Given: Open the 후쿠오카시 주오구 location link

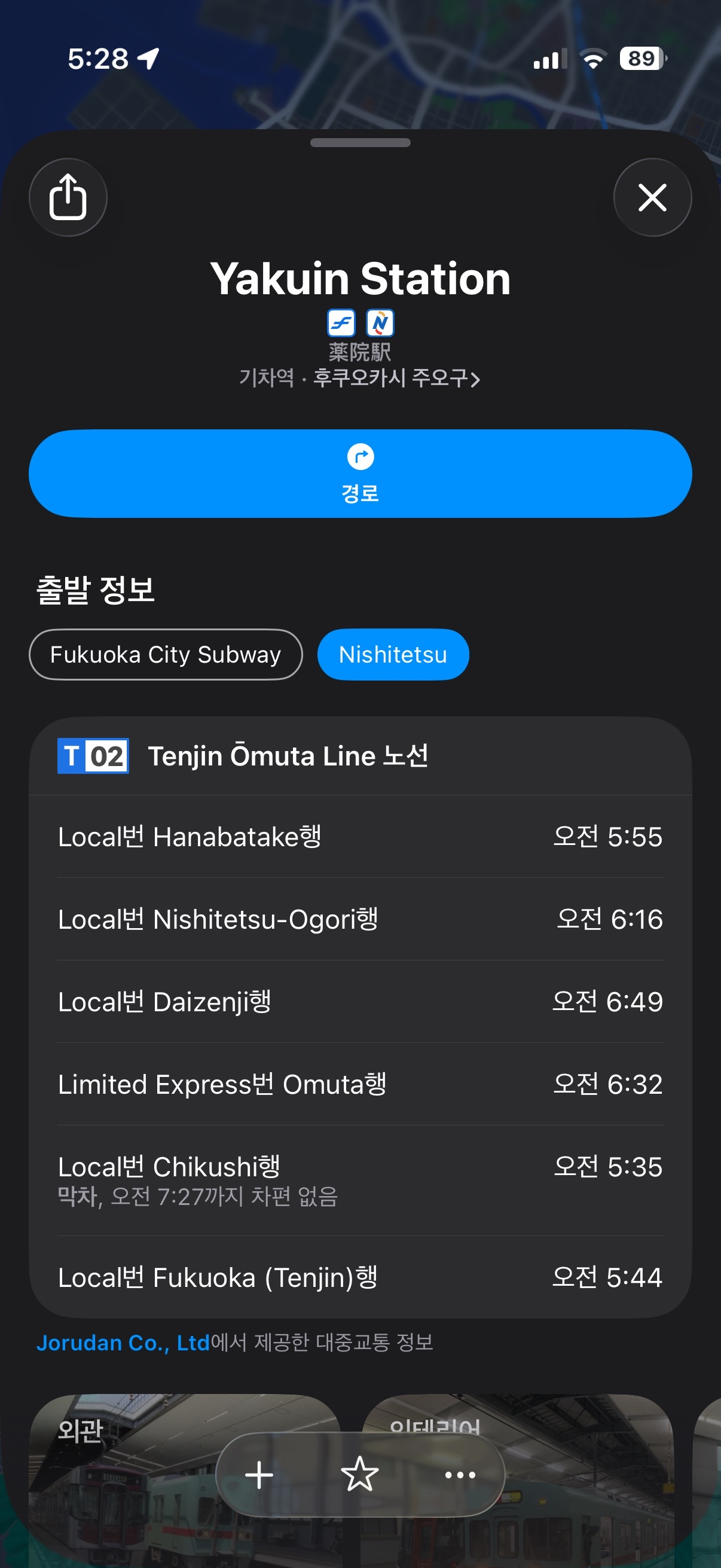Looking at the screenshot, I should (396, 378).
